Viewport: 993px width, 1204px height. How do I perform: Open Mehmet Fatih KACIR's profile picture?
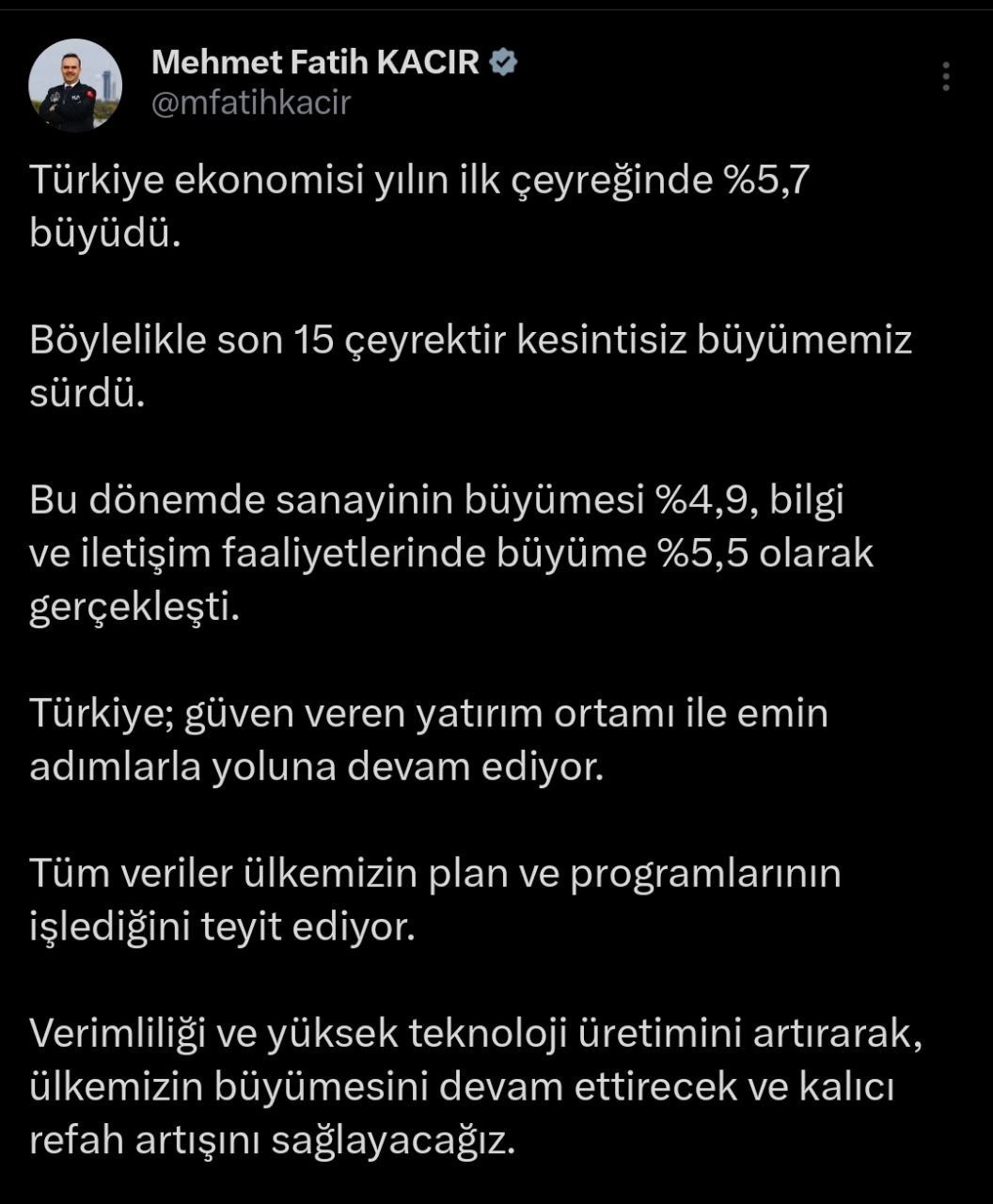pyautogui.click(x=75, y=85)
